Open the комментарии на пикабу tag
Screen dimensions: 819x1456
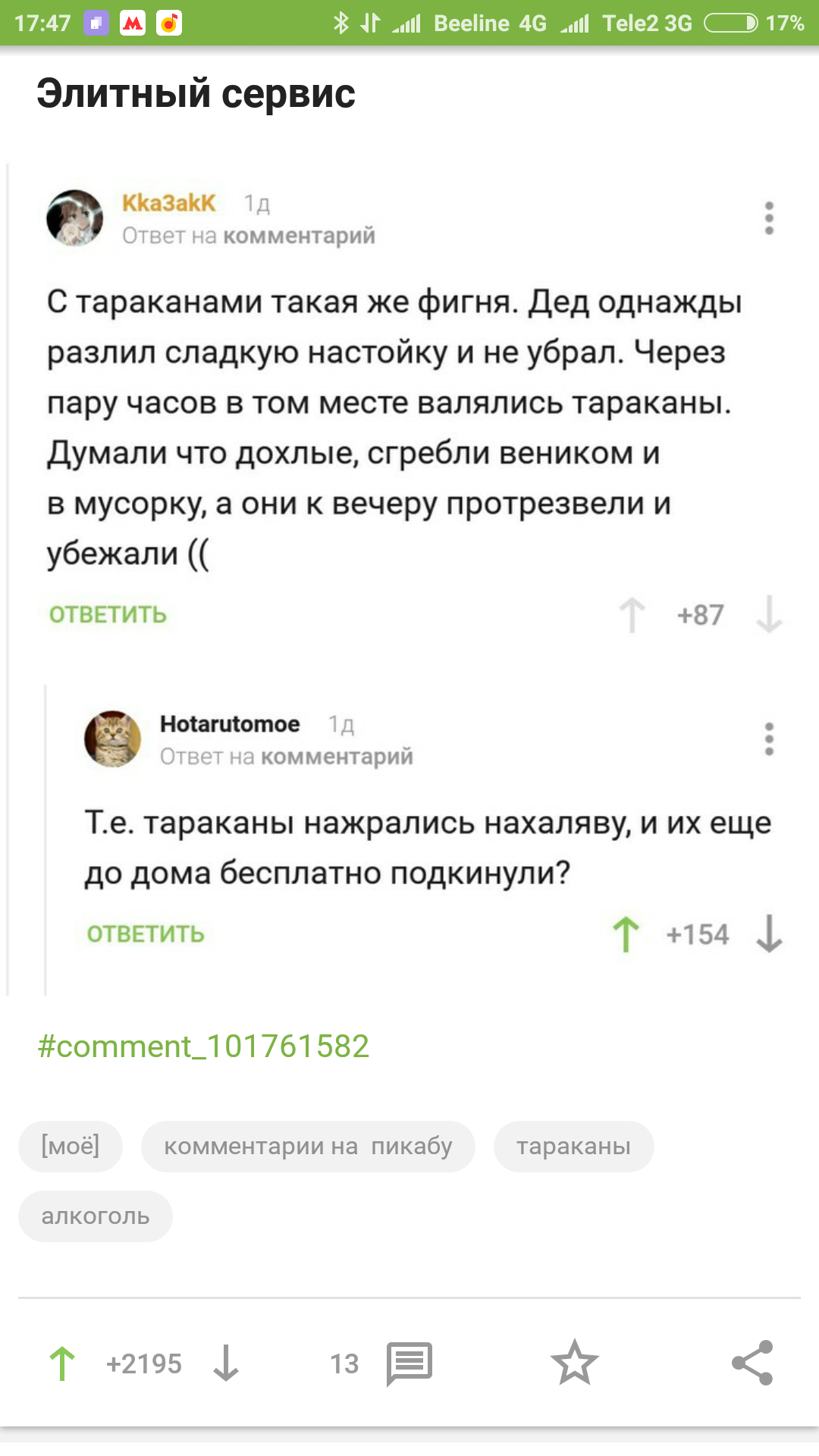(x=308, y=1146)
